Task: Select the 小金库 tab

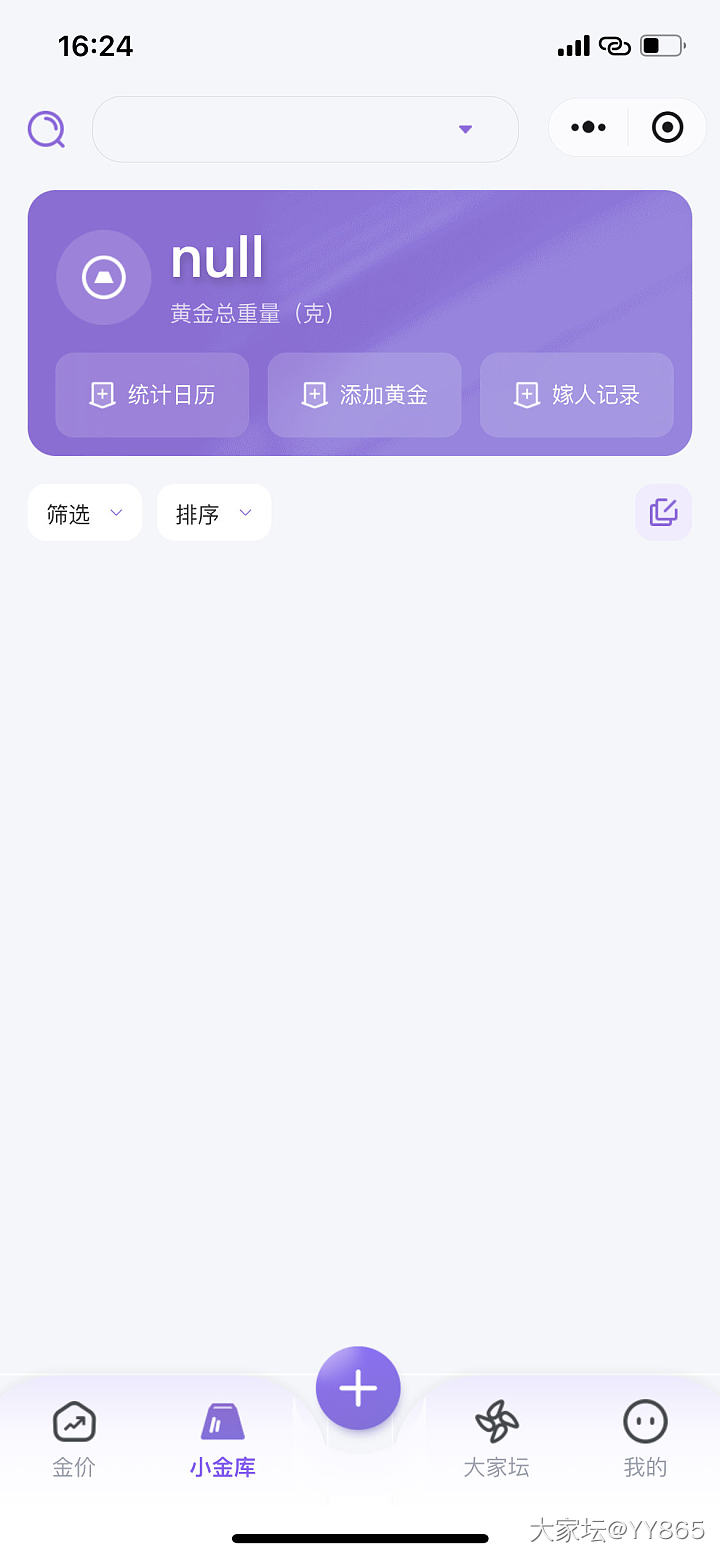Action: (223, 1439)
